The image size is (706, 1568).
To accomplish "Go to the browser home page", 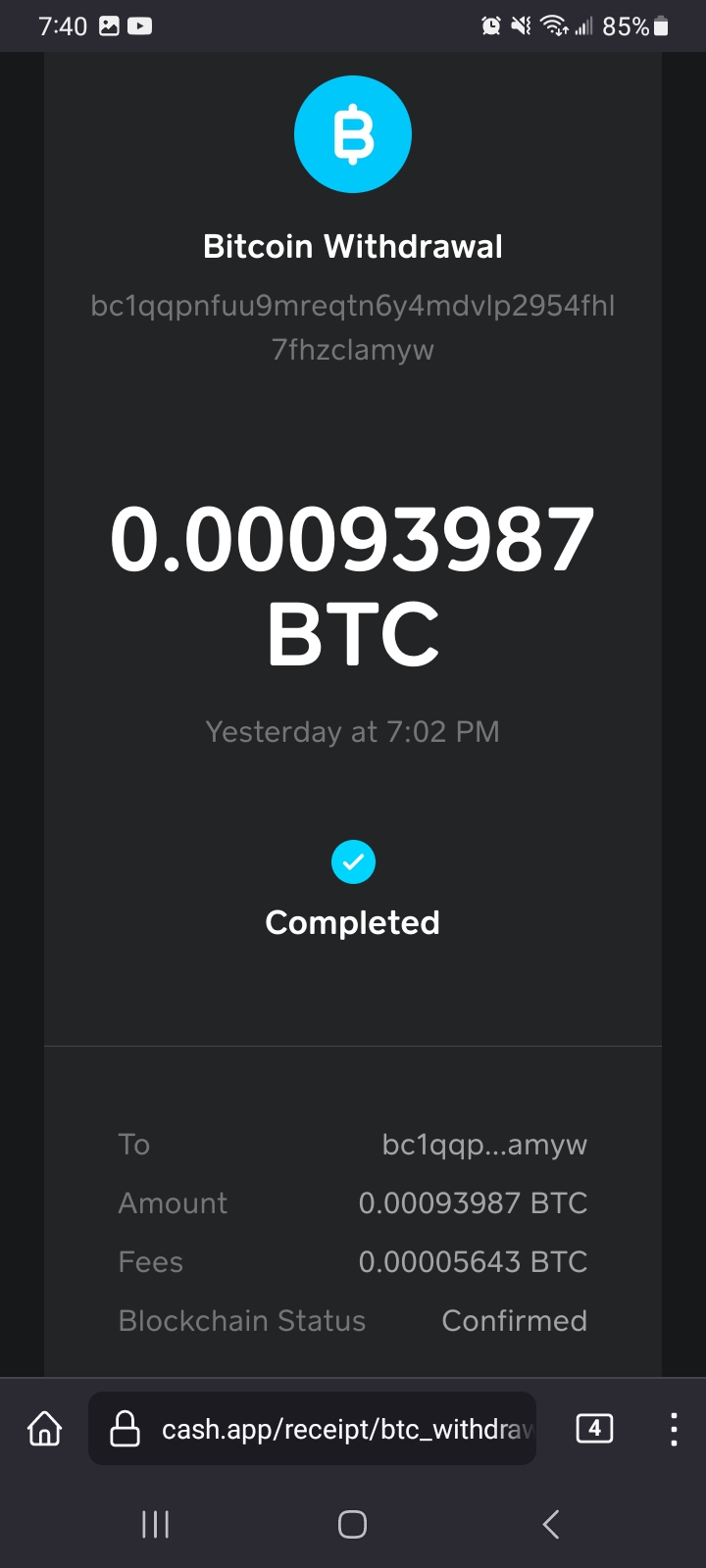I will click(45, 1429).
